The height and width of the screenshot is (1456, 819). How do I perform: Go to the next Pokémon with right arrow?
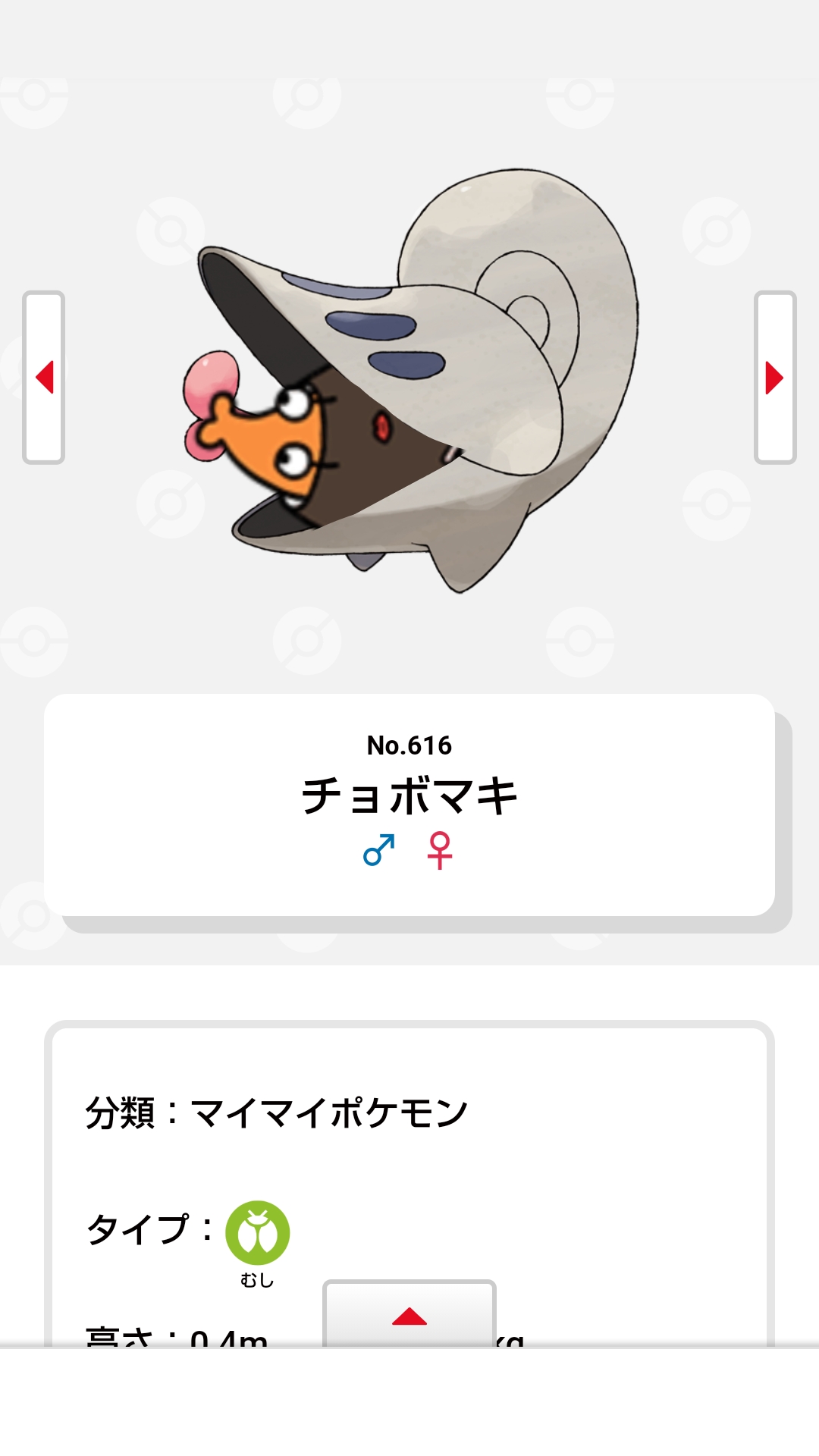774,377
